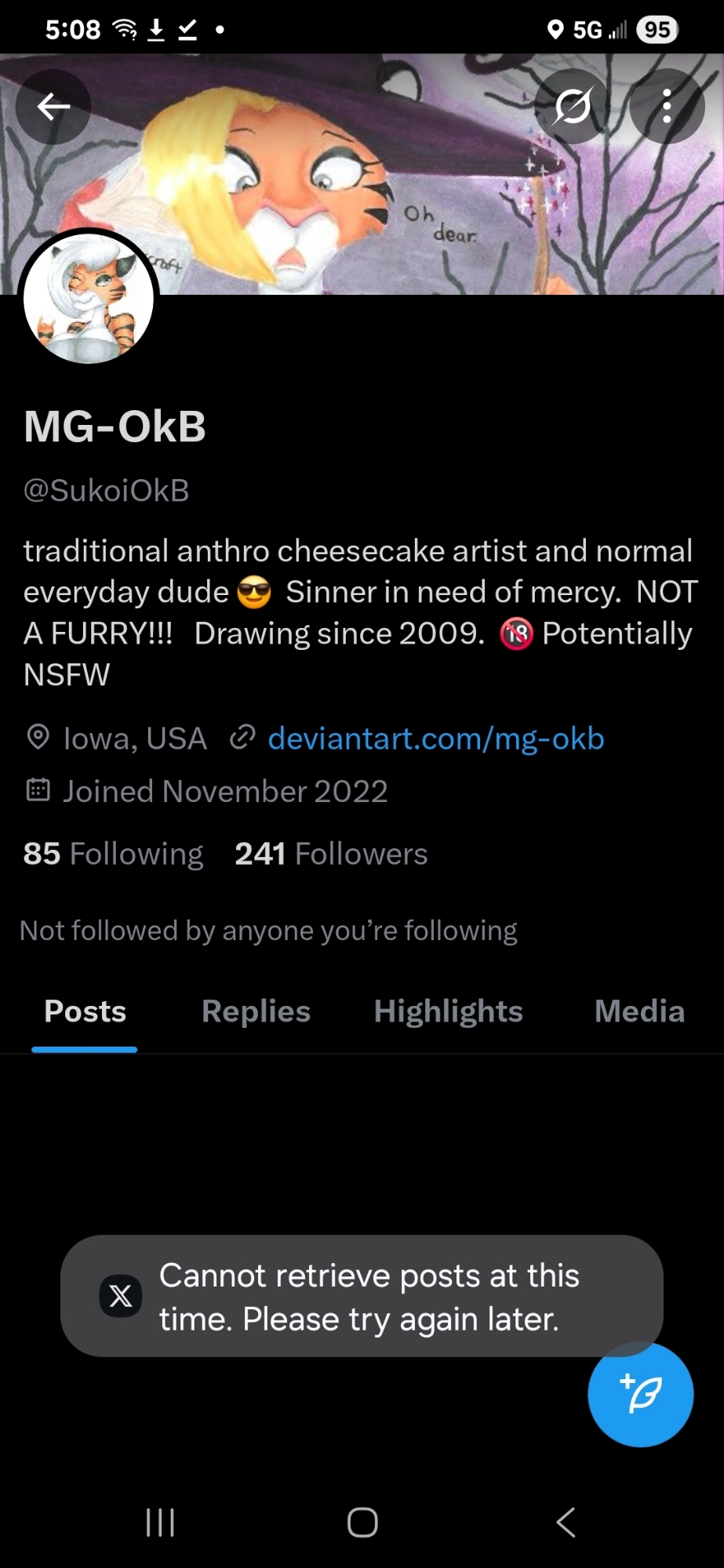The height and width of the screenshot is (1568, 724).
Task: Open the deviantart.com/mg-okb link
Action: click(435, 739)
